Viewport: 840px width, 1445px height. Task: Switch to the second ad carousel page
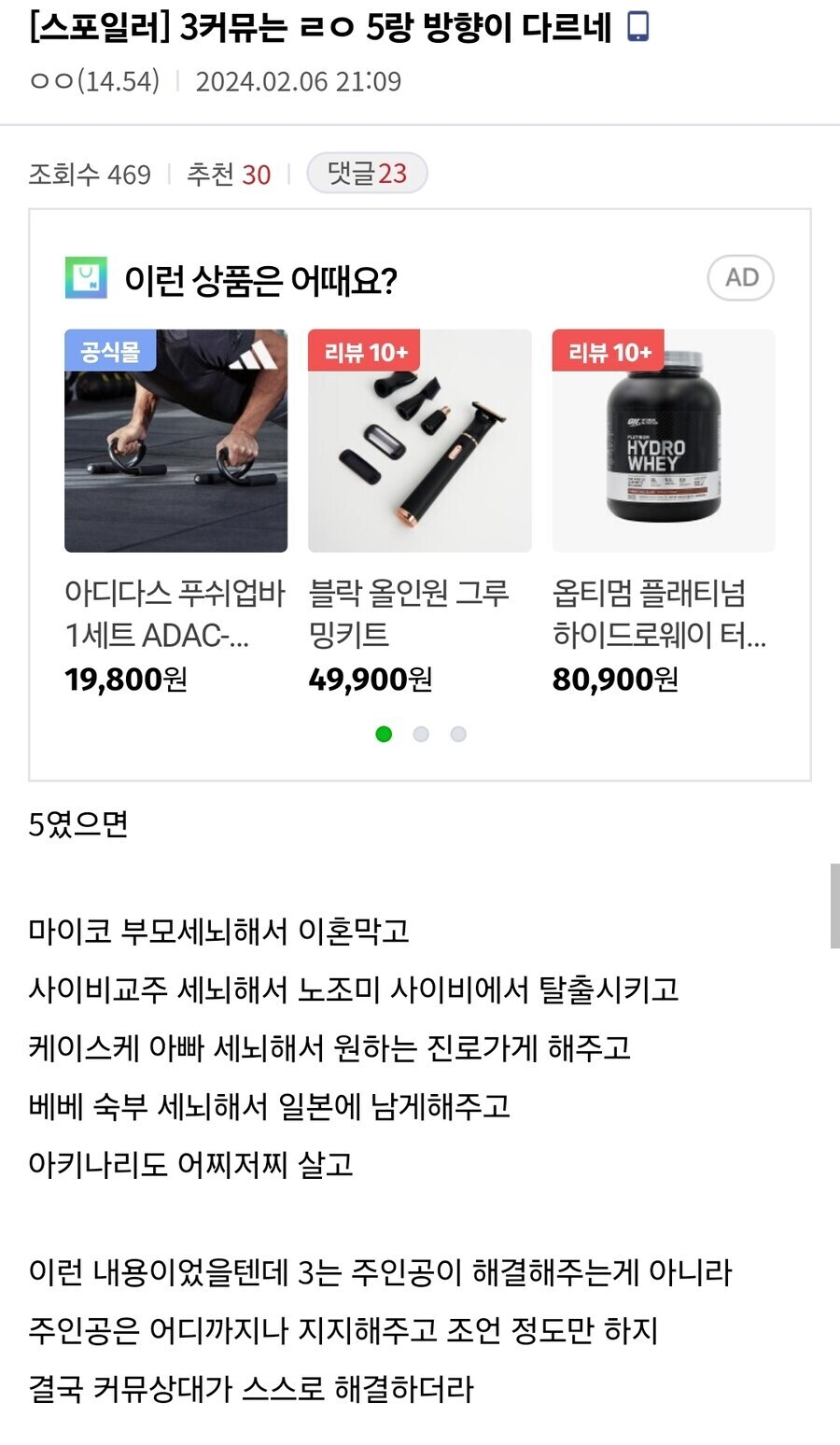pyautogui.click(x=421, y=735)
